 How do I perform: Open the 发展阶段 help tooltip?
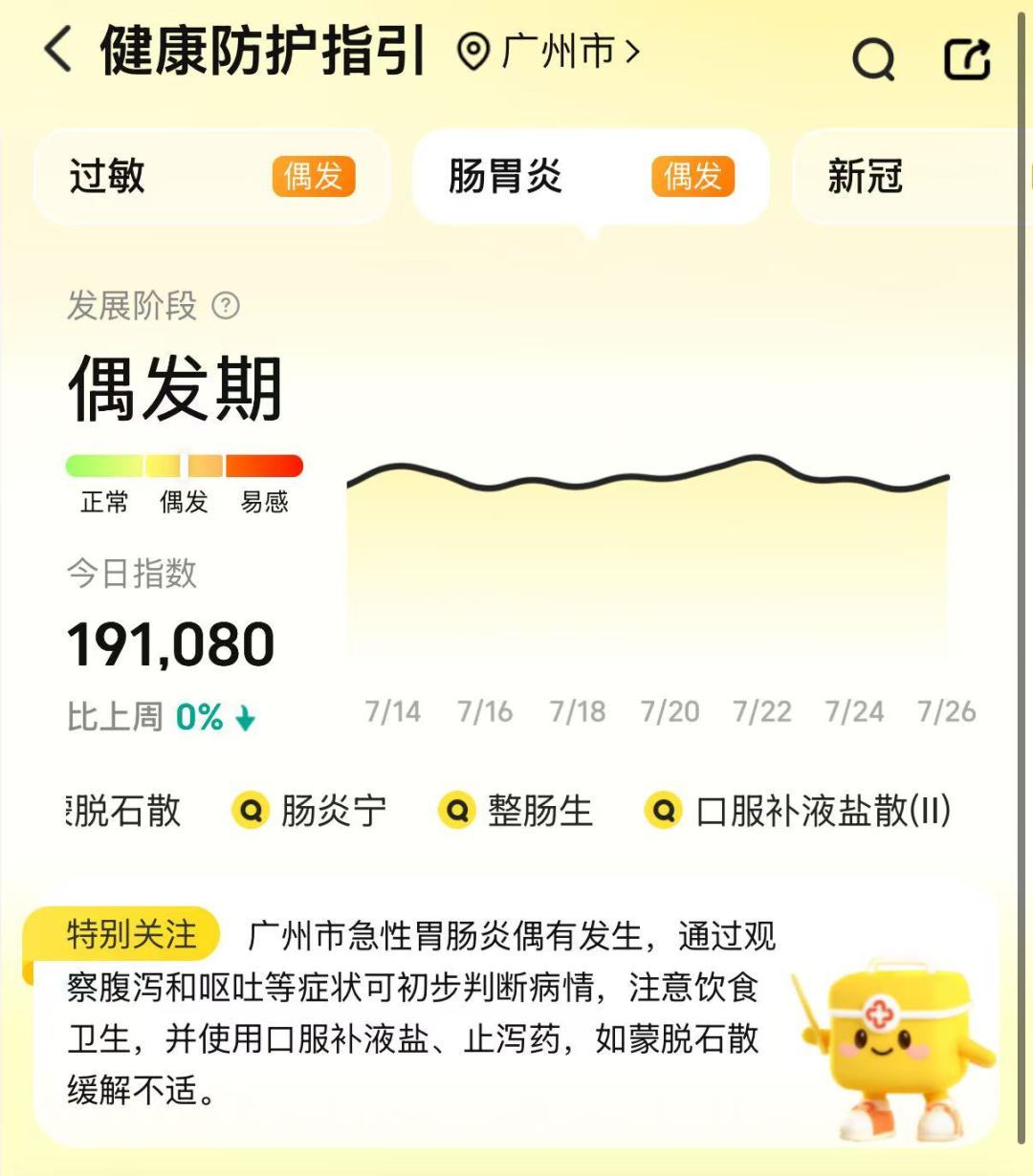click(225, 306)
